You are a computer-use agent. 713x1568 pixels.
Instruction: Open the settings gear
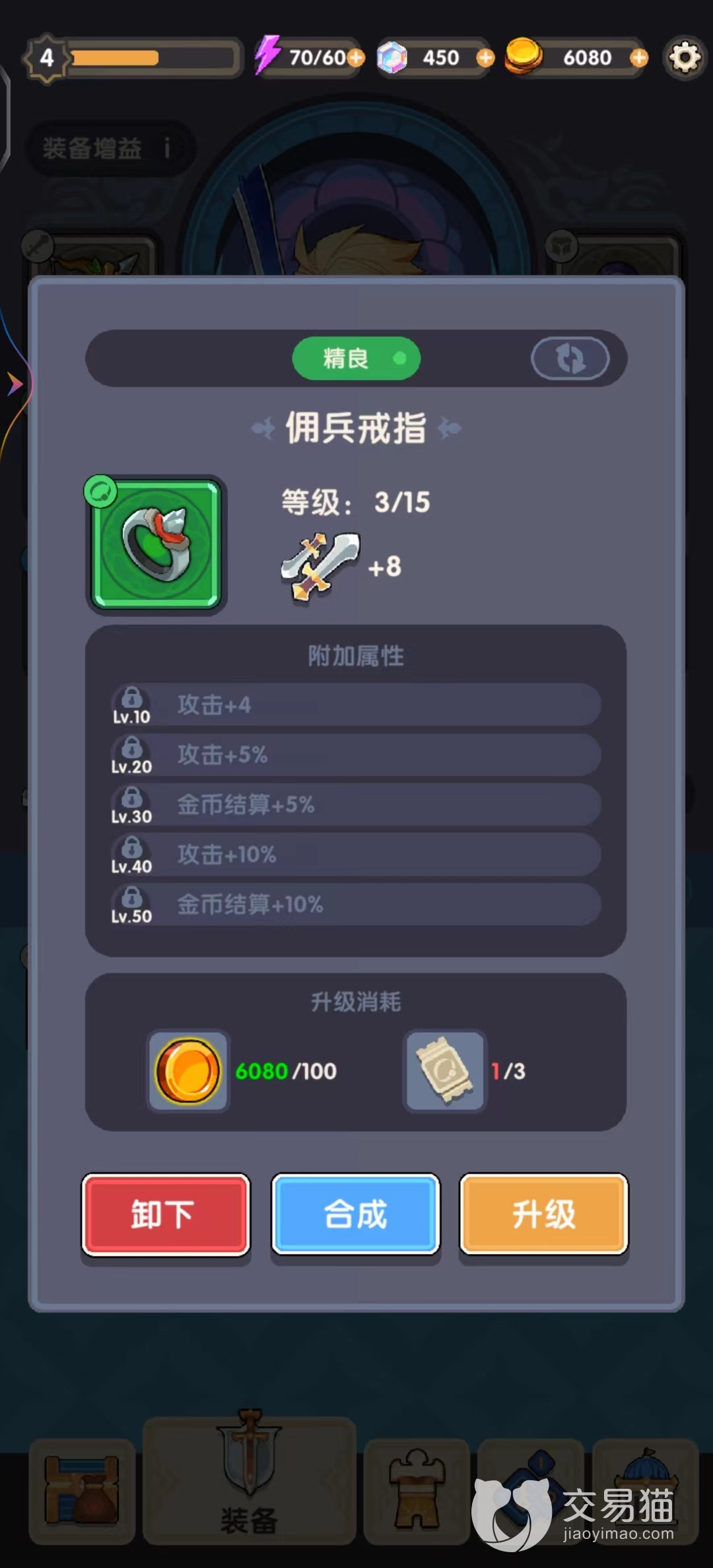(x=685, y=58)
